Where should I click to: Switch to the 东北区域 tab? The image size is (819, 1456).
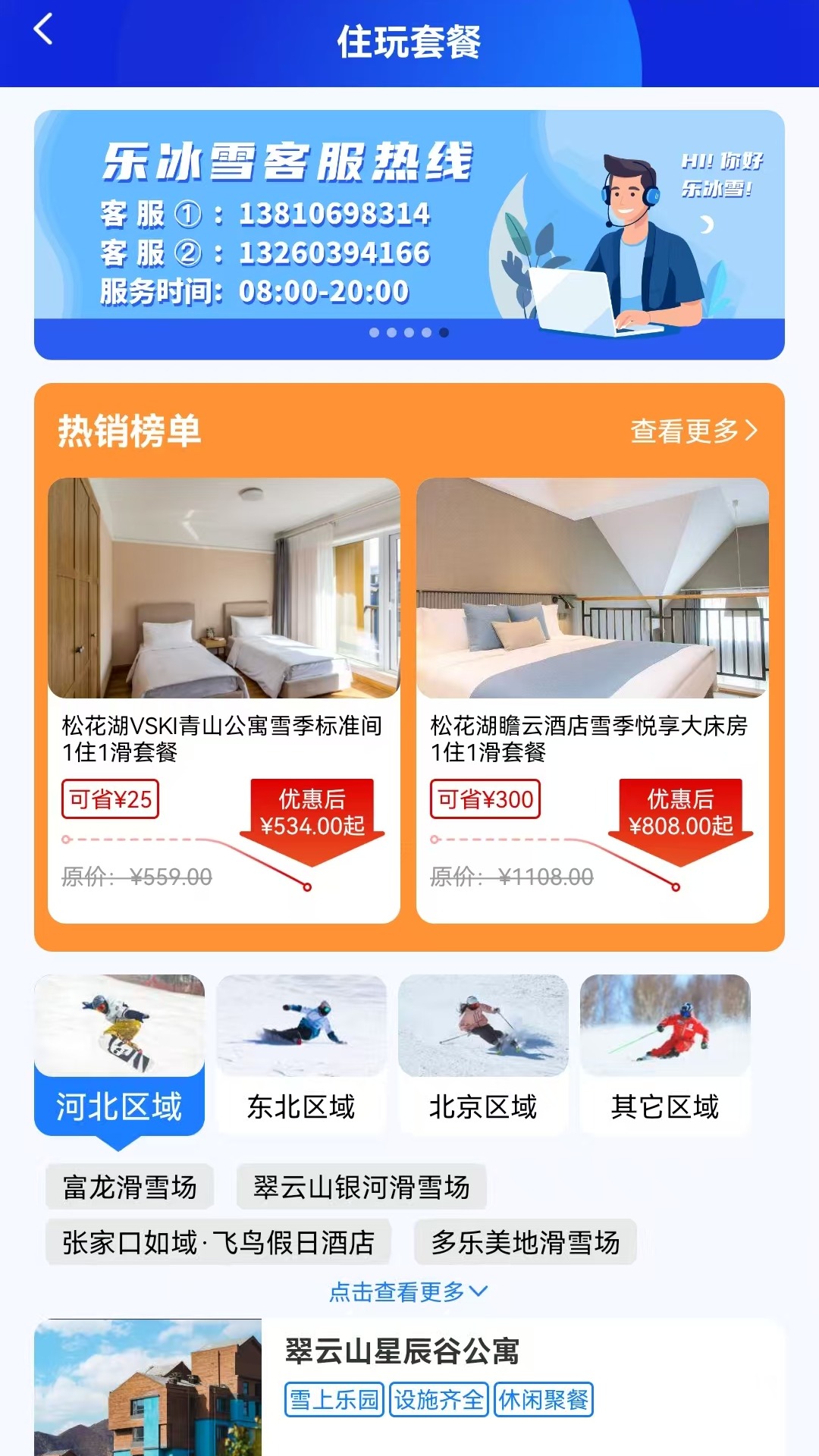(x=301, y=1054)
